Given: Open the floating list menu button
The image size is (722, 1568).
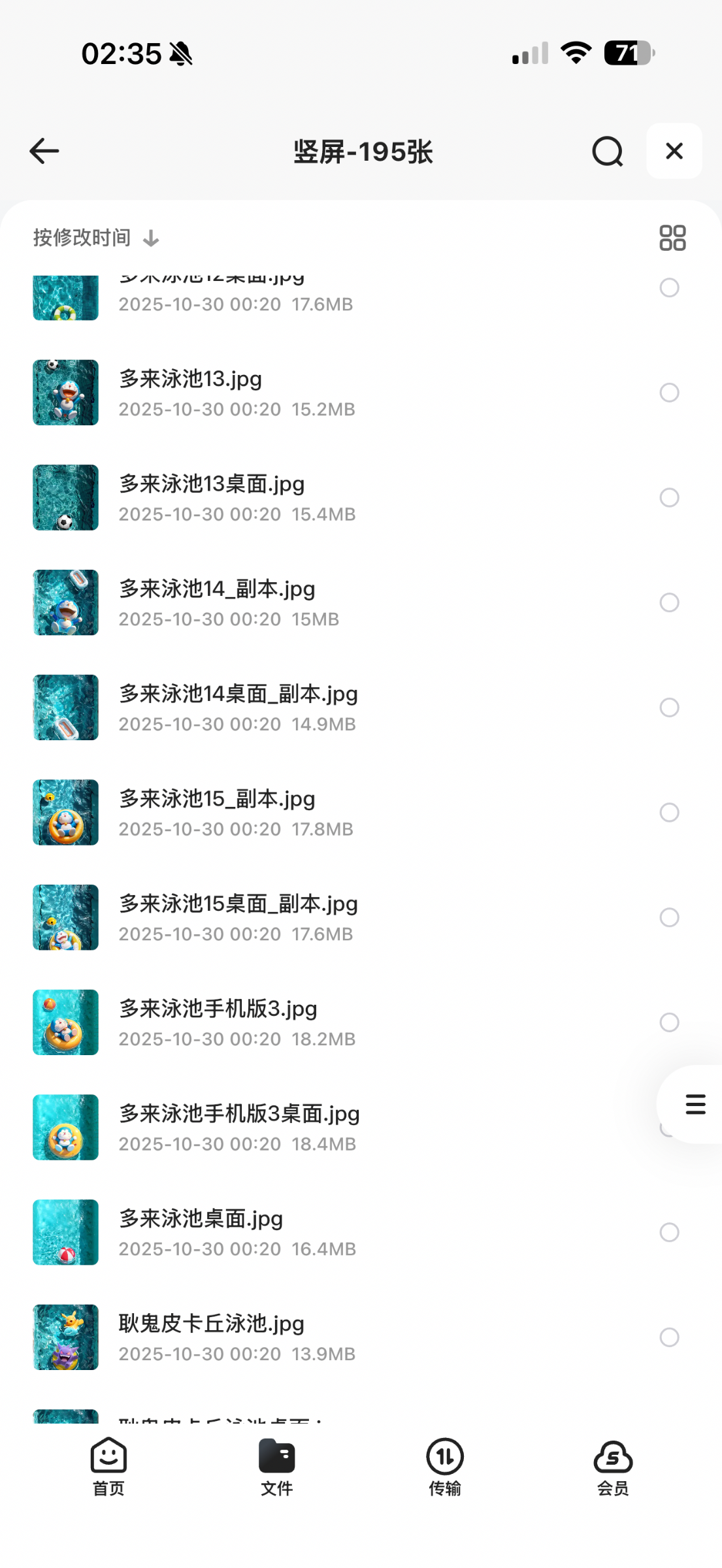Looking at the screenshot, I should pyautogui.click(x=695, y=1104).
